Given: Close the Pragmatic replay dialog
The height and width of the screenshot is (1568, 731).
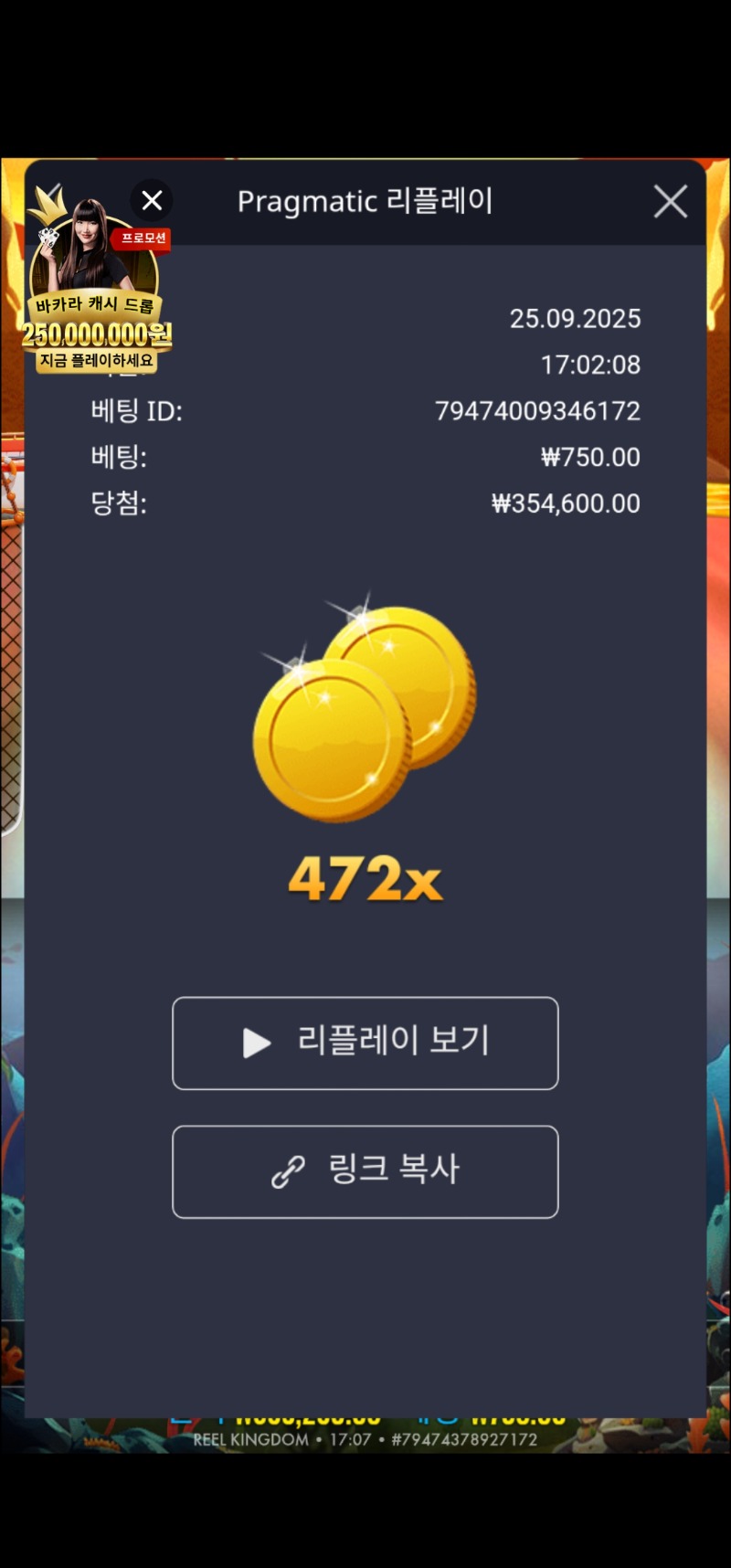Looking at the screenshot, I should pyautogui.click(x=671, y=202).
